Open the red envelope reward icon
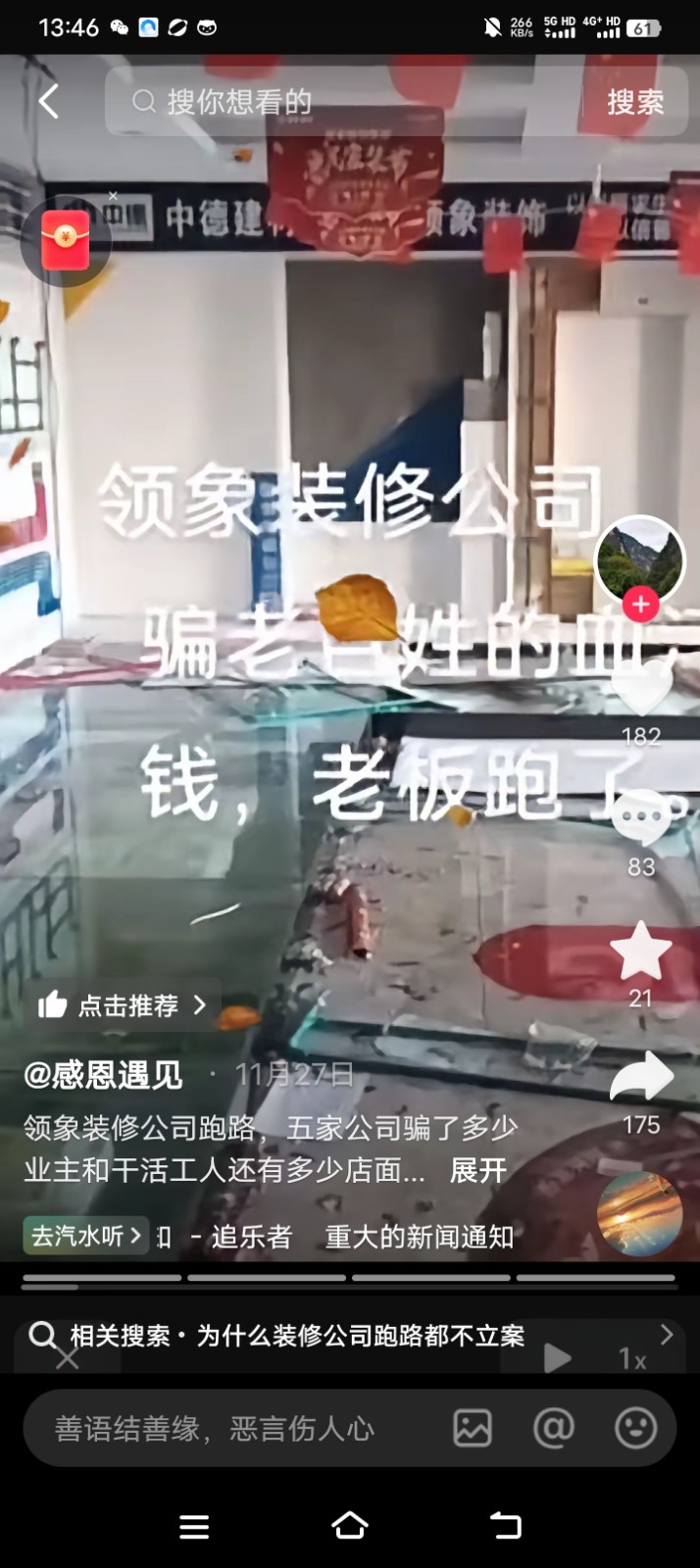The width and height of the screenshot is (700, 1568). click(x=66, y=241)
